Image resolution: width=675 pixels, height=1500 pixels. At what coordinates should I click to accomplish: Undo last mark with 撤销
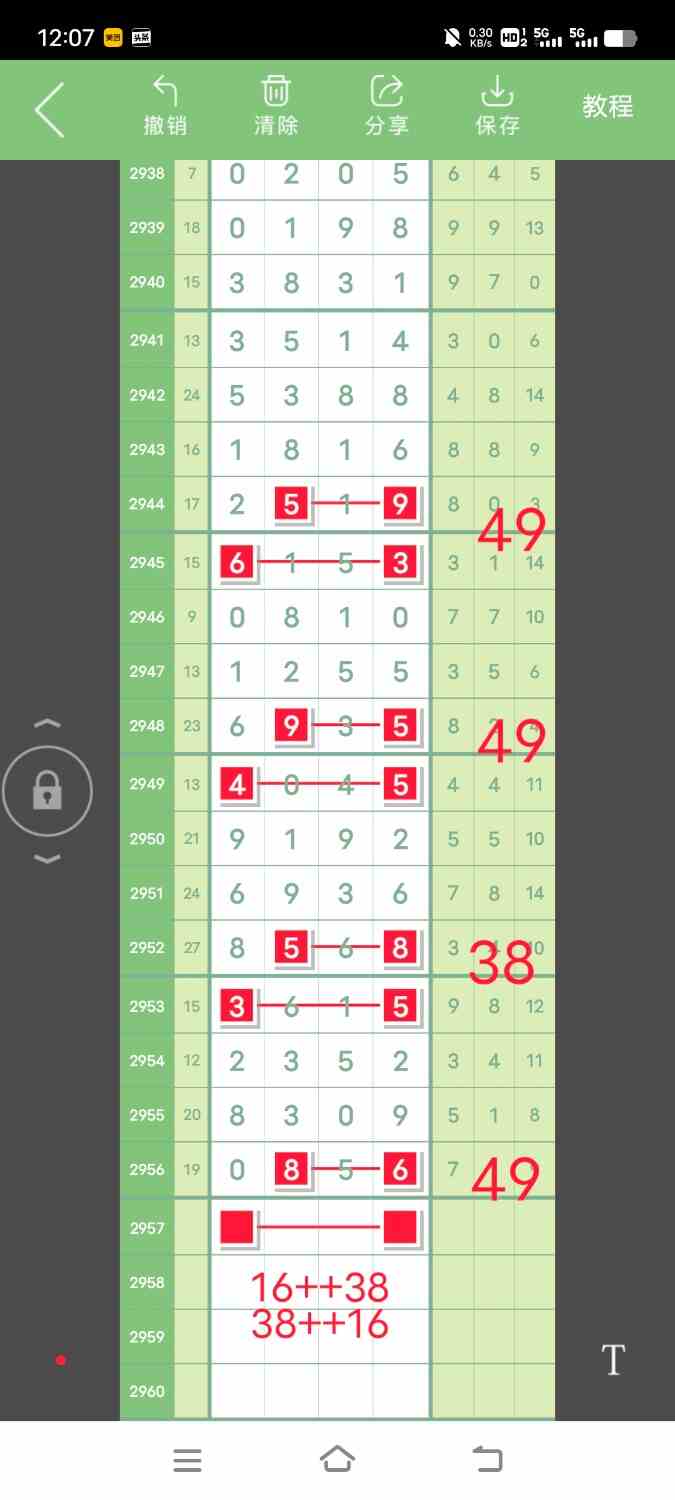coord(165,106)
